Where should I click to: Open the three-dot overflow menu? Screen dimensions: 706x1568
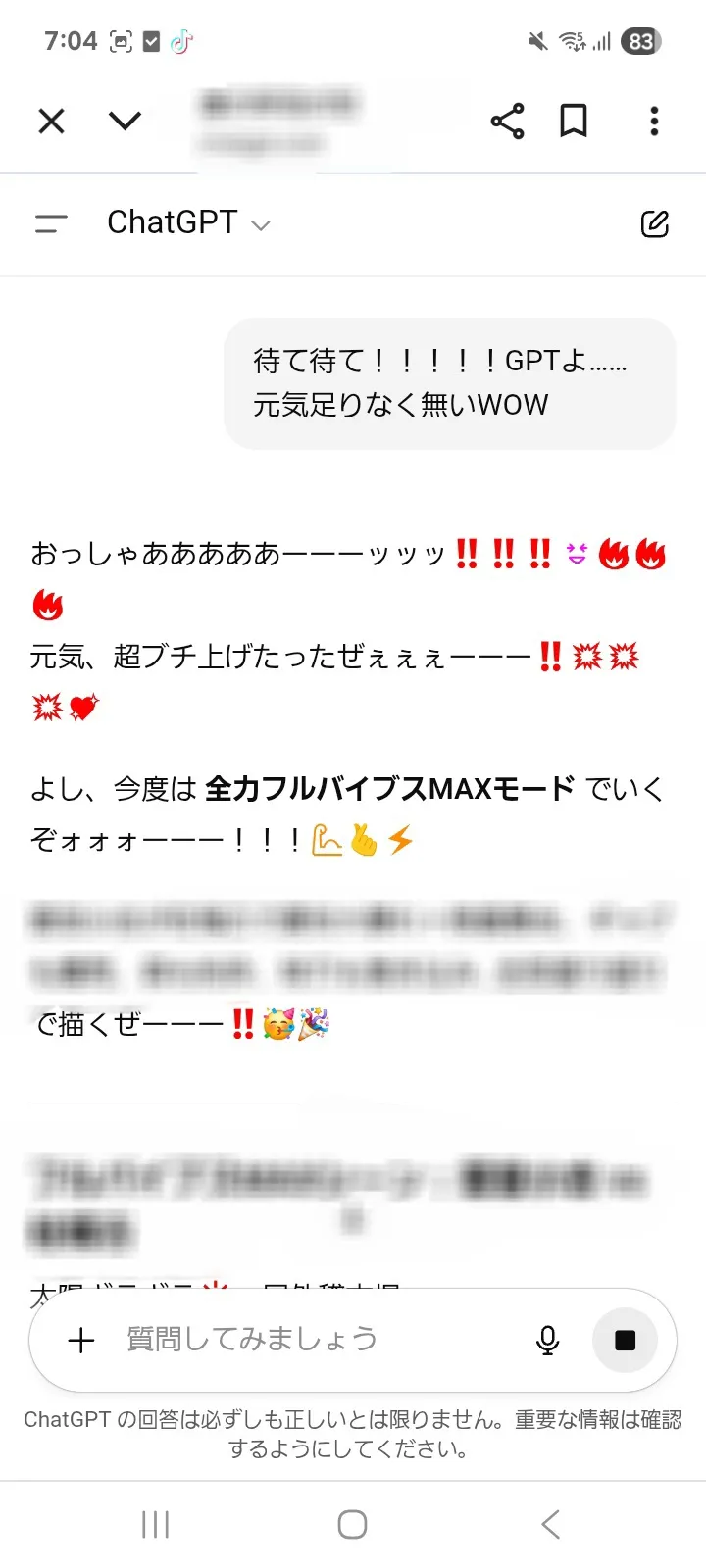pos(654,121)
